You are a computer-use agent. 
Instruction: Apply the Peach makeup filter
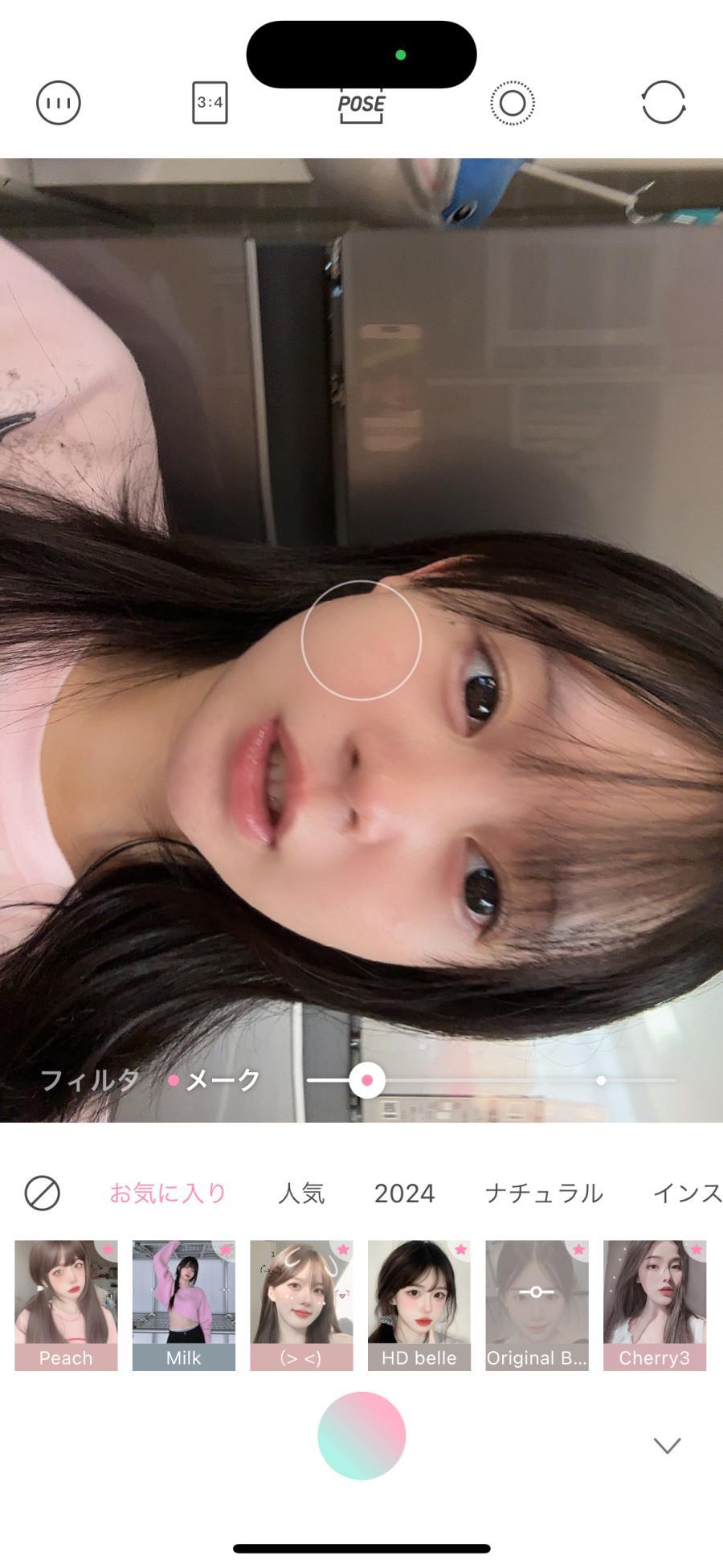point(66,1305)
